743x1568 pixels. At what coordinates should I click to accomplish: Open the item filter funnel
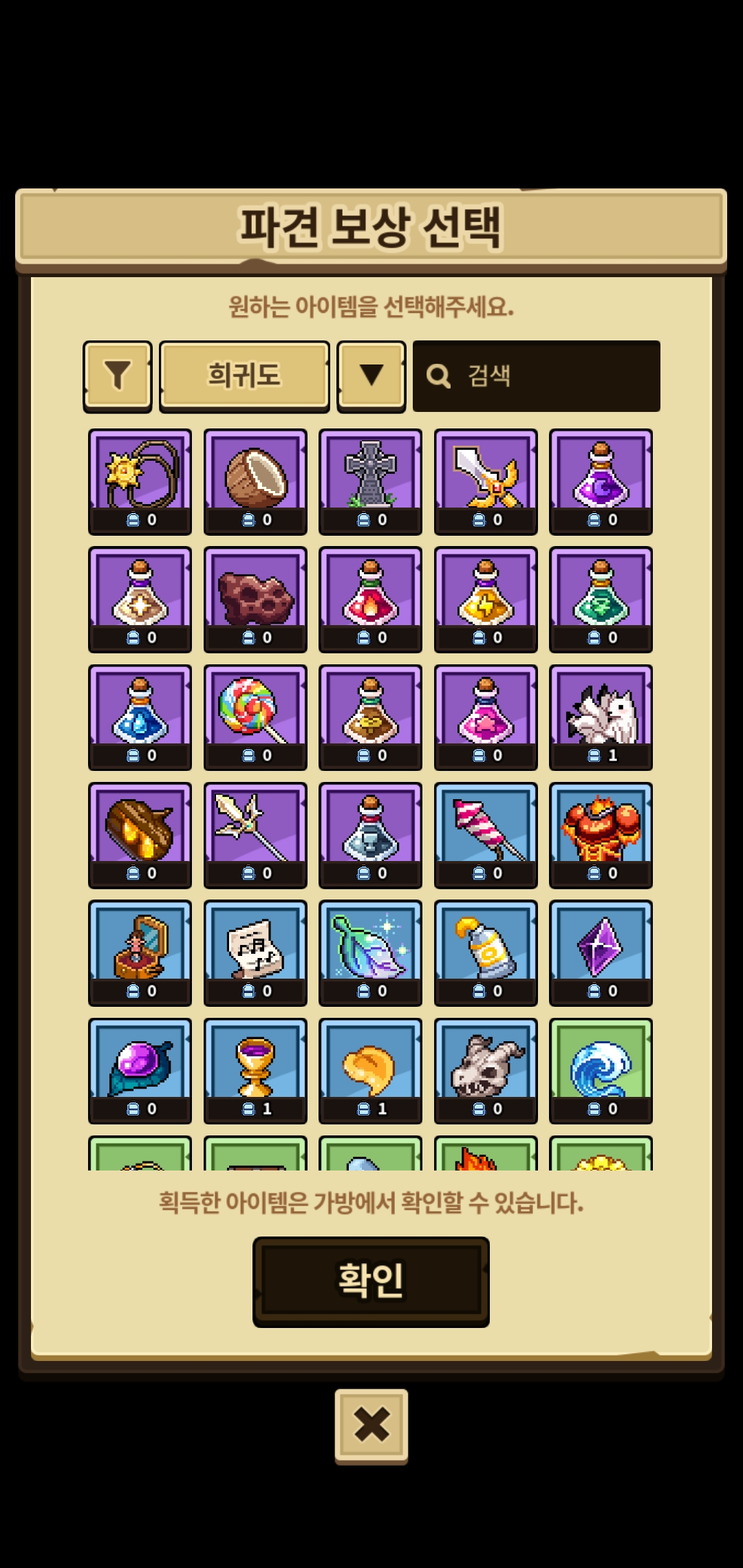pyautogui.click(x=118, y=375)
